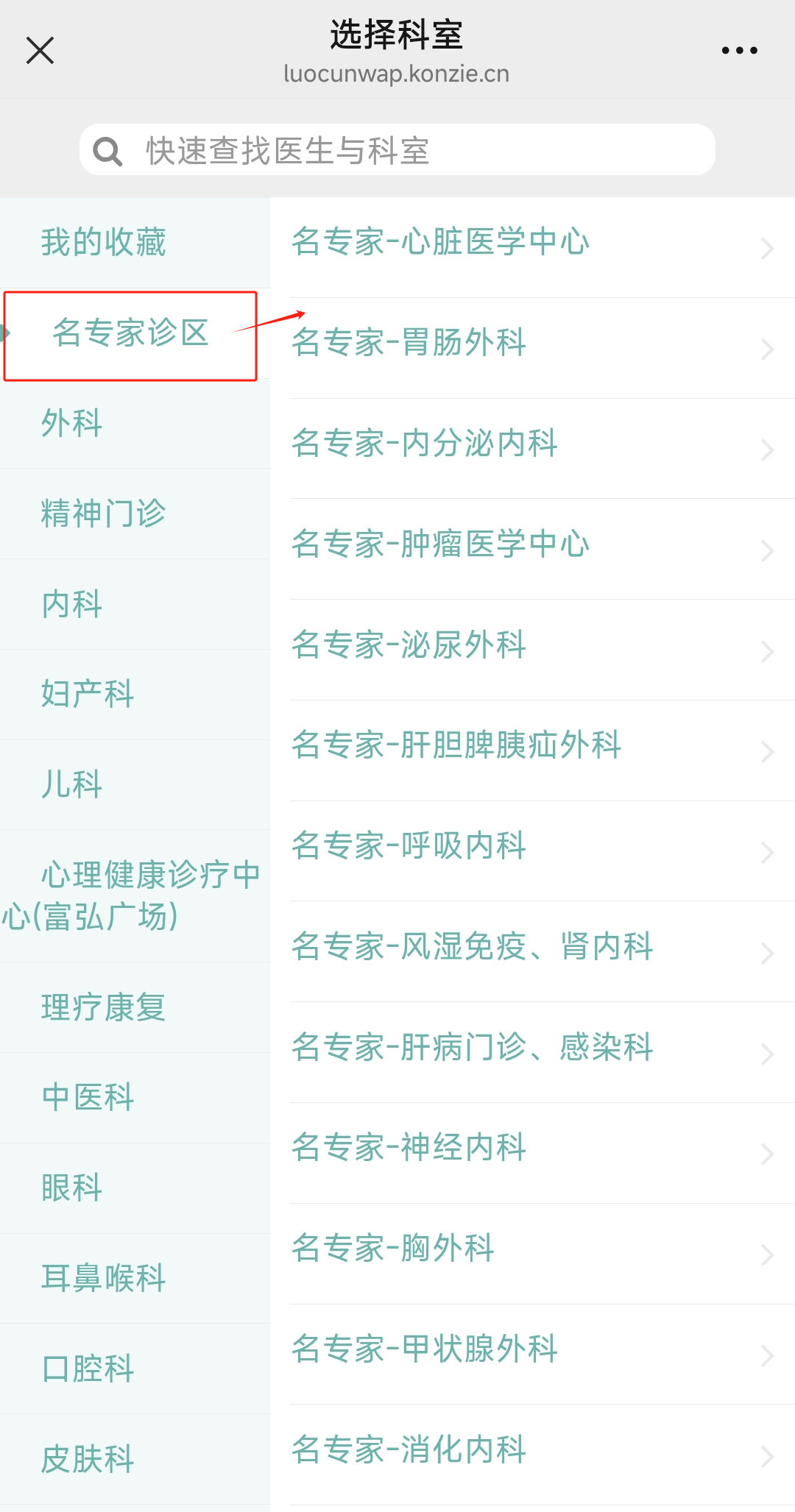
Task: Choose the 儿科 category
Action: click(135, 784)
